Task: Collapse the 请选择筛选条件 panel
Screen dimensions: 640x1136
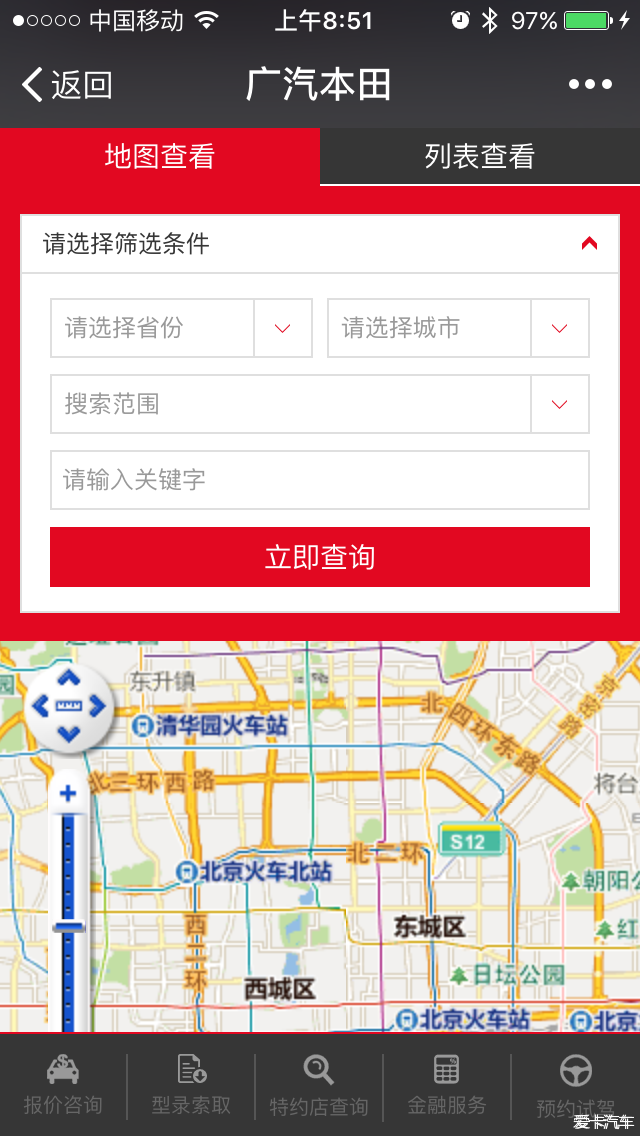Action: point(589,243)
